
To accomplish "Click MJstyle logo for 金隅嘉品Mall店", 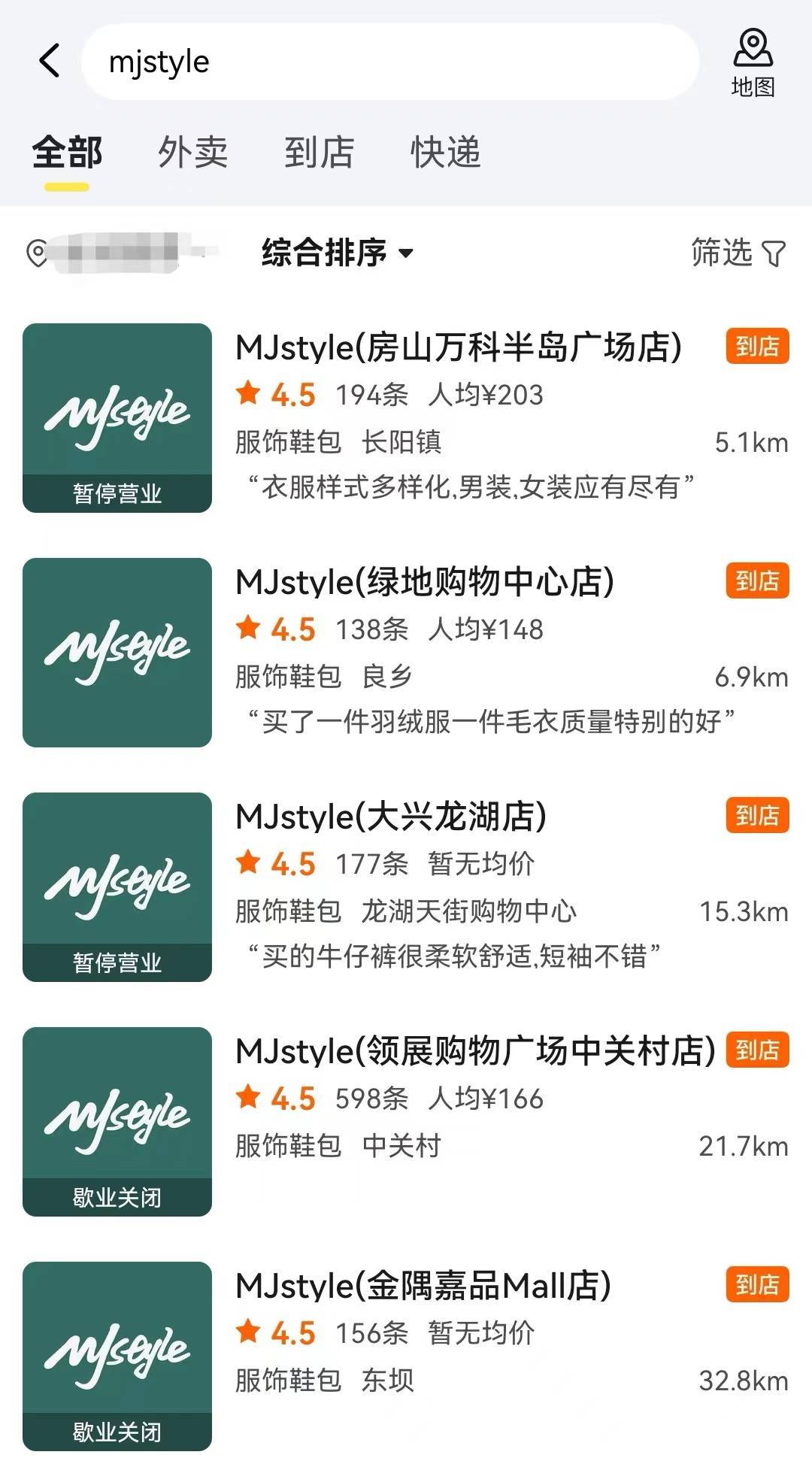I will tap(117, 1350).
